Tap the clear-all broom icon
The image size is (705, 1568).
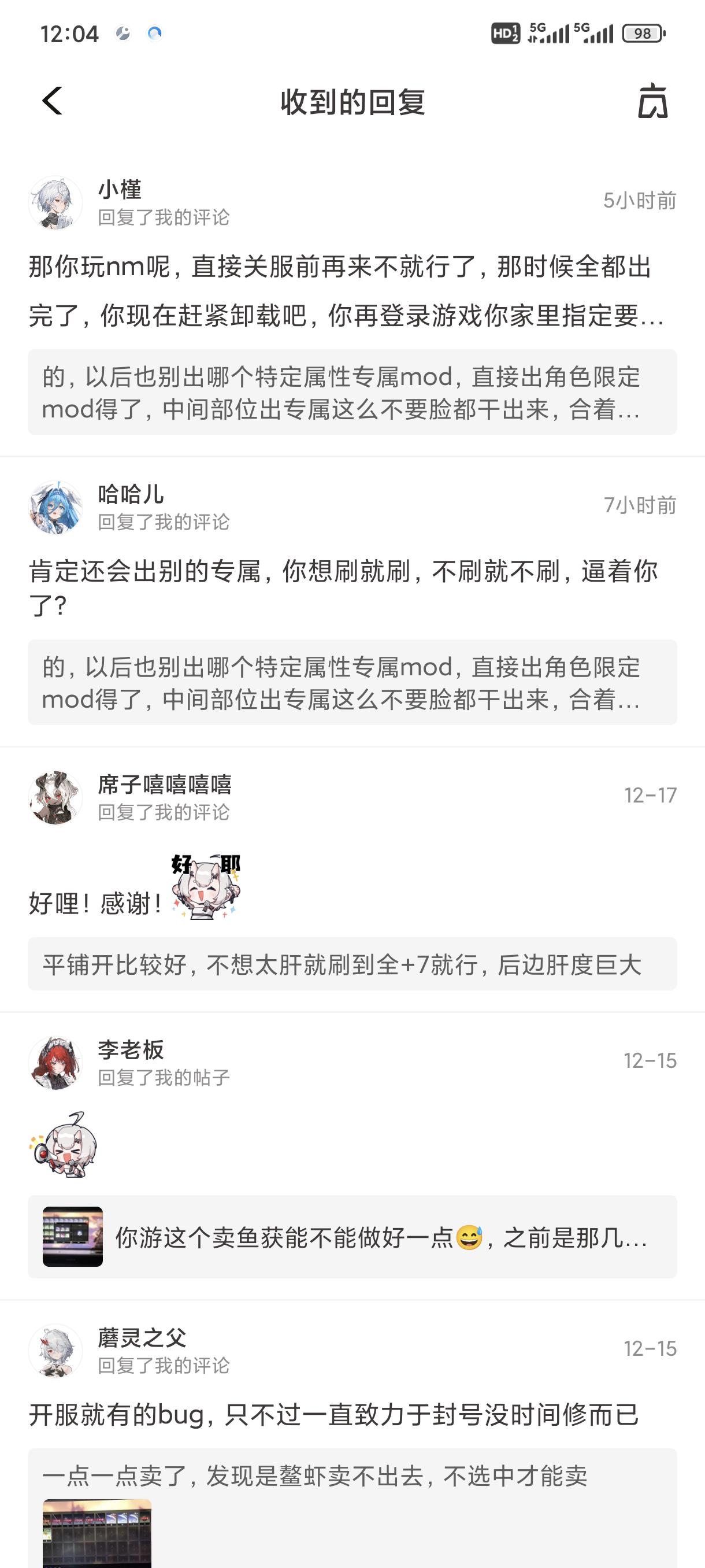coord(652,101)
